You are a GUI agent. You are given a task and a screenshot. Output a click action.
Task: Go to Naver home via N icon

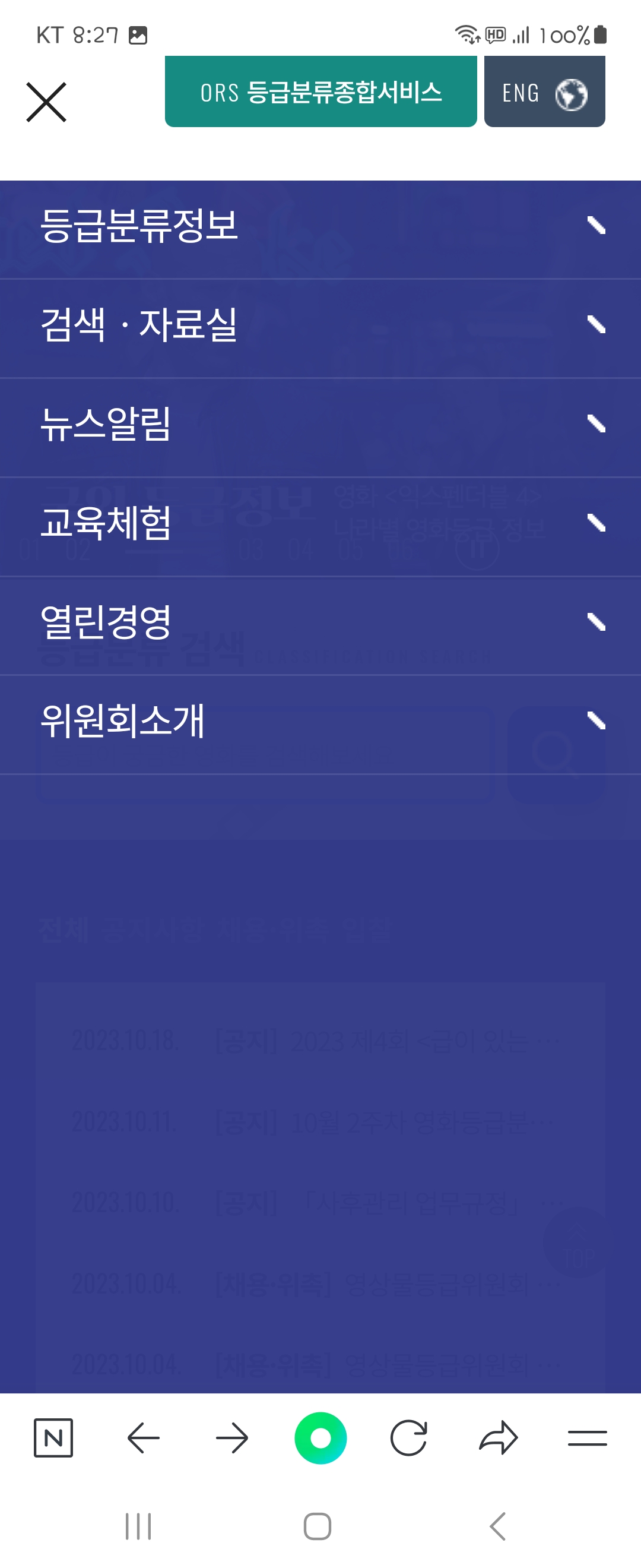(x=53, y=1439)
